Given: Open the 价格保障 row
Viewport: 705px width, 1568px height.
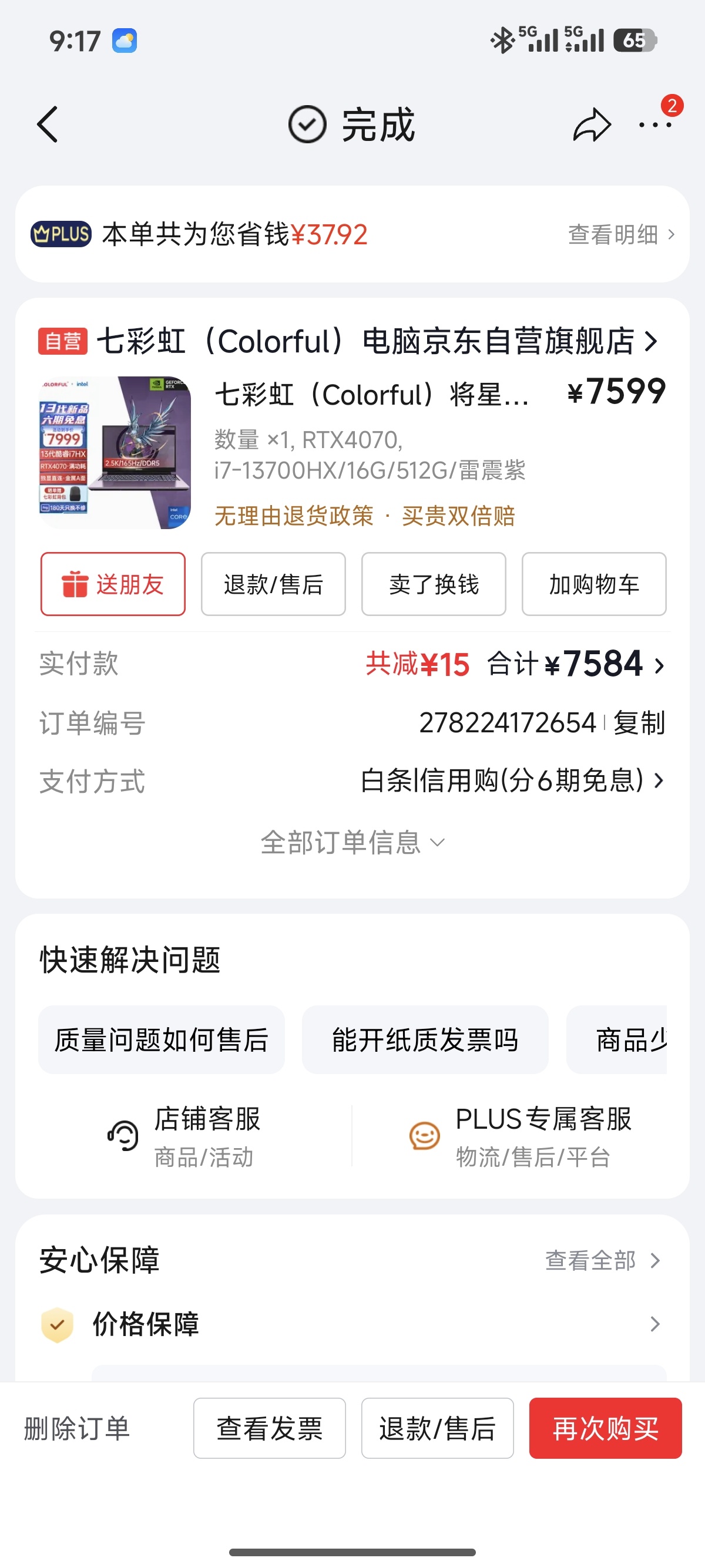Looking at the screenshot, I should [352, 1324].
